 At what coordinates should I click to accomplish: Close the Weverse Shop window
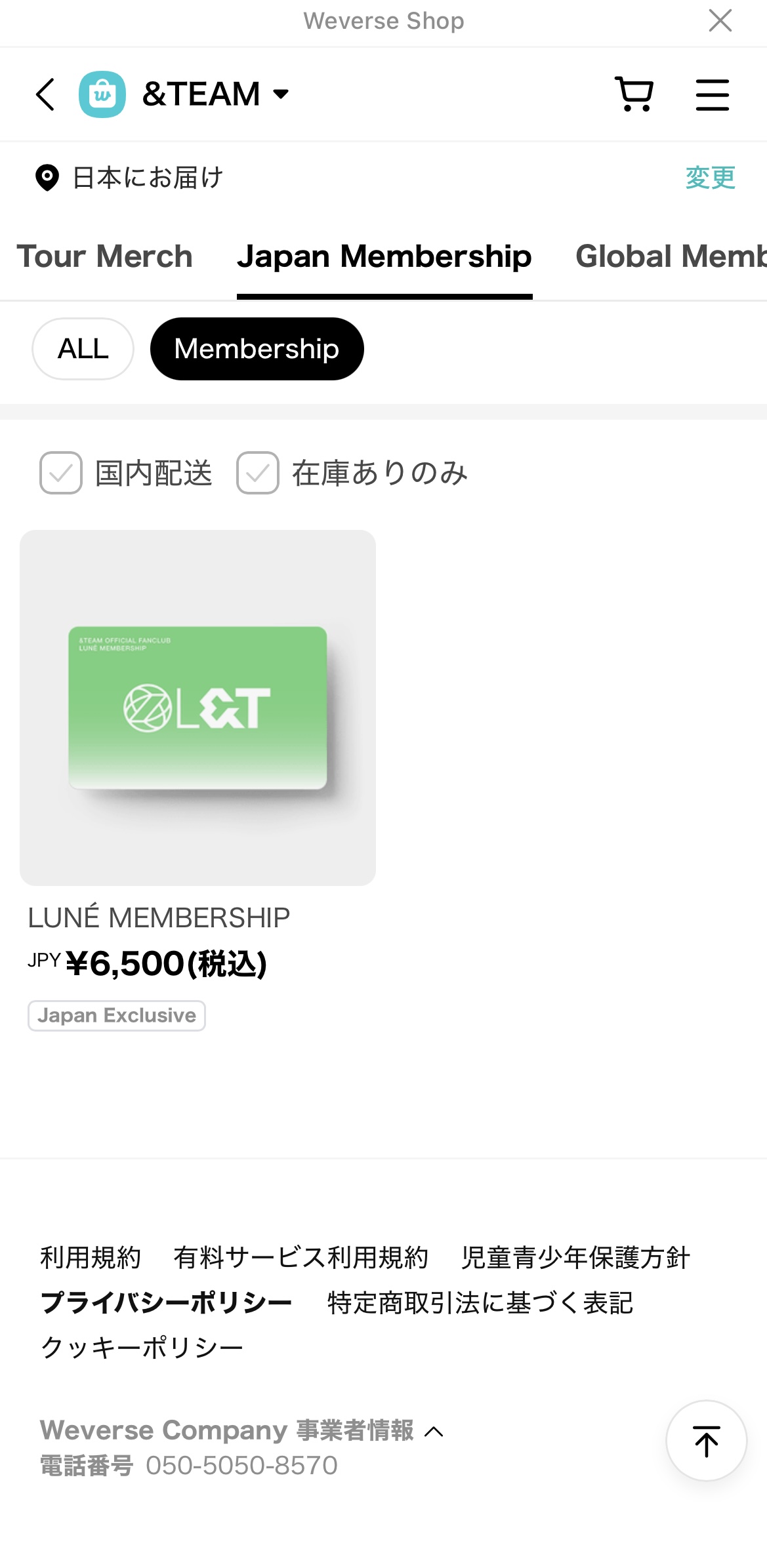point(720,21)
